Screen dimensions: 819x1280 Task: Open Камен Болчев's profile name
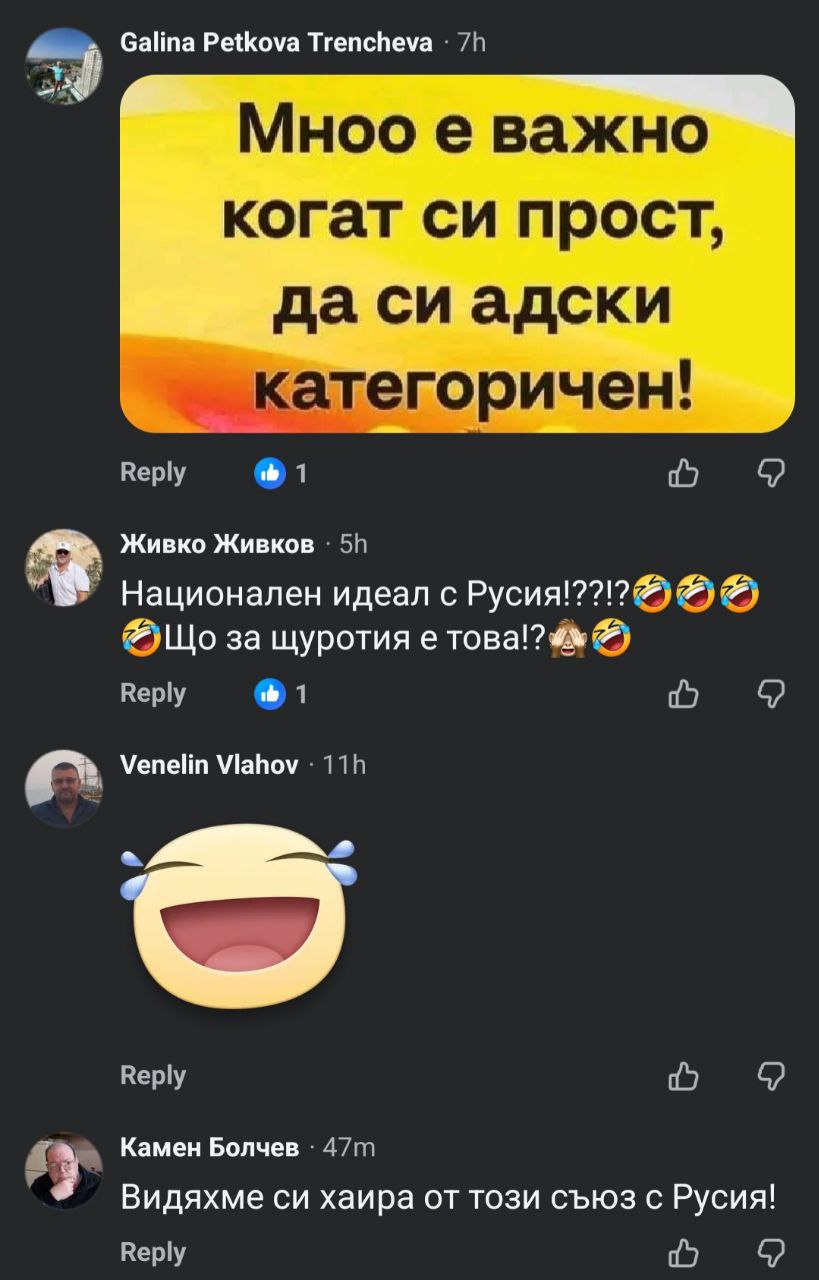(x=210, y=1148)
